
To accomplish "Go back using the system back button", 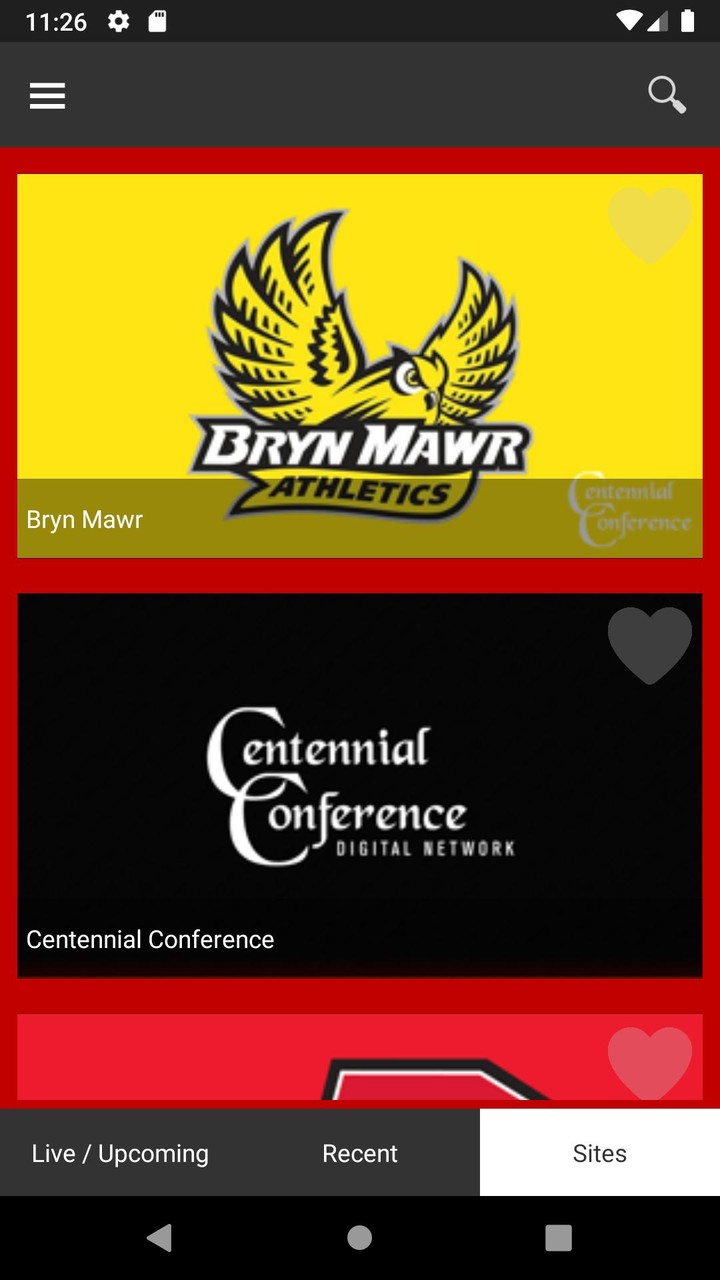I will (x=159, y=1238).
